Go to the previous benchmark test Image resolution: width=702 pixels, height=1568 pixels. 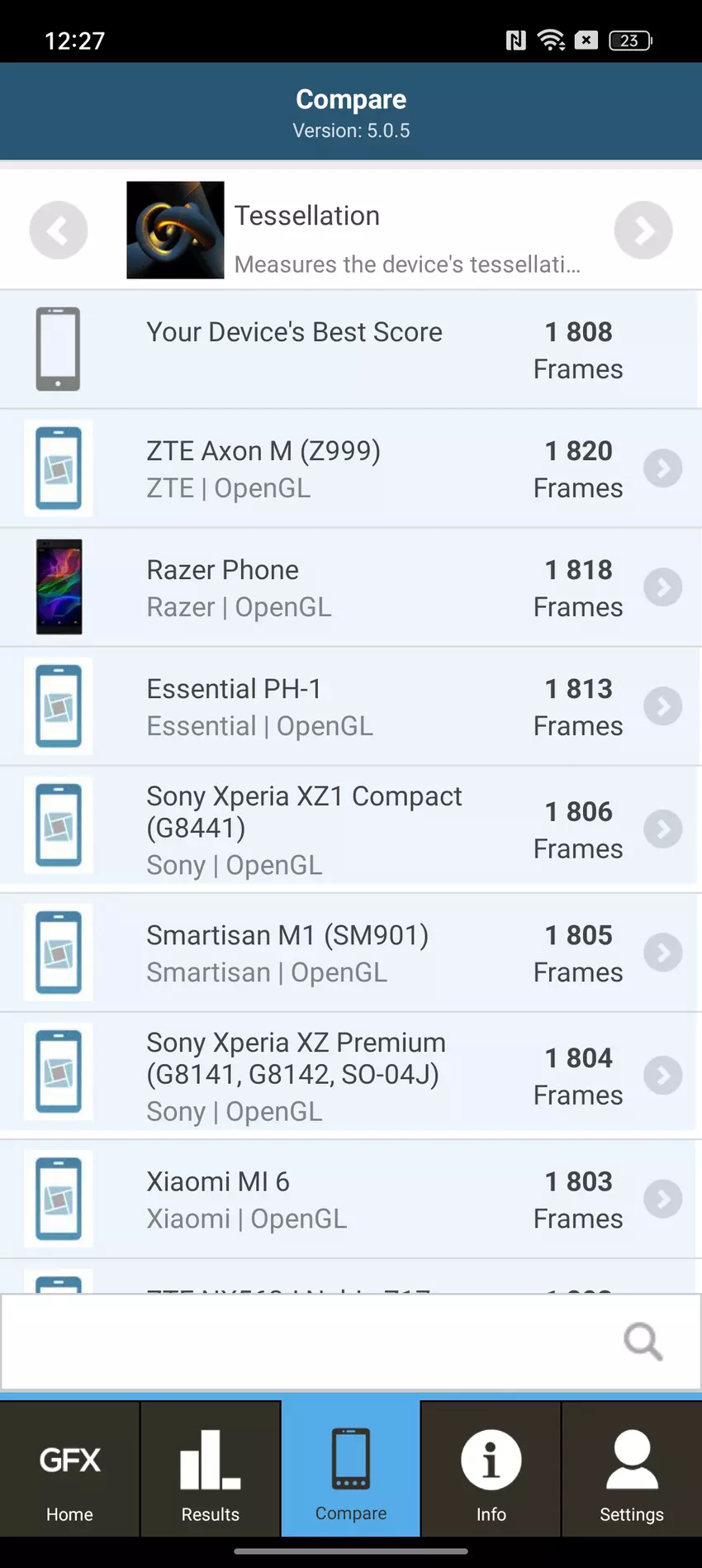pyautogui.click(x=58, y=230)
